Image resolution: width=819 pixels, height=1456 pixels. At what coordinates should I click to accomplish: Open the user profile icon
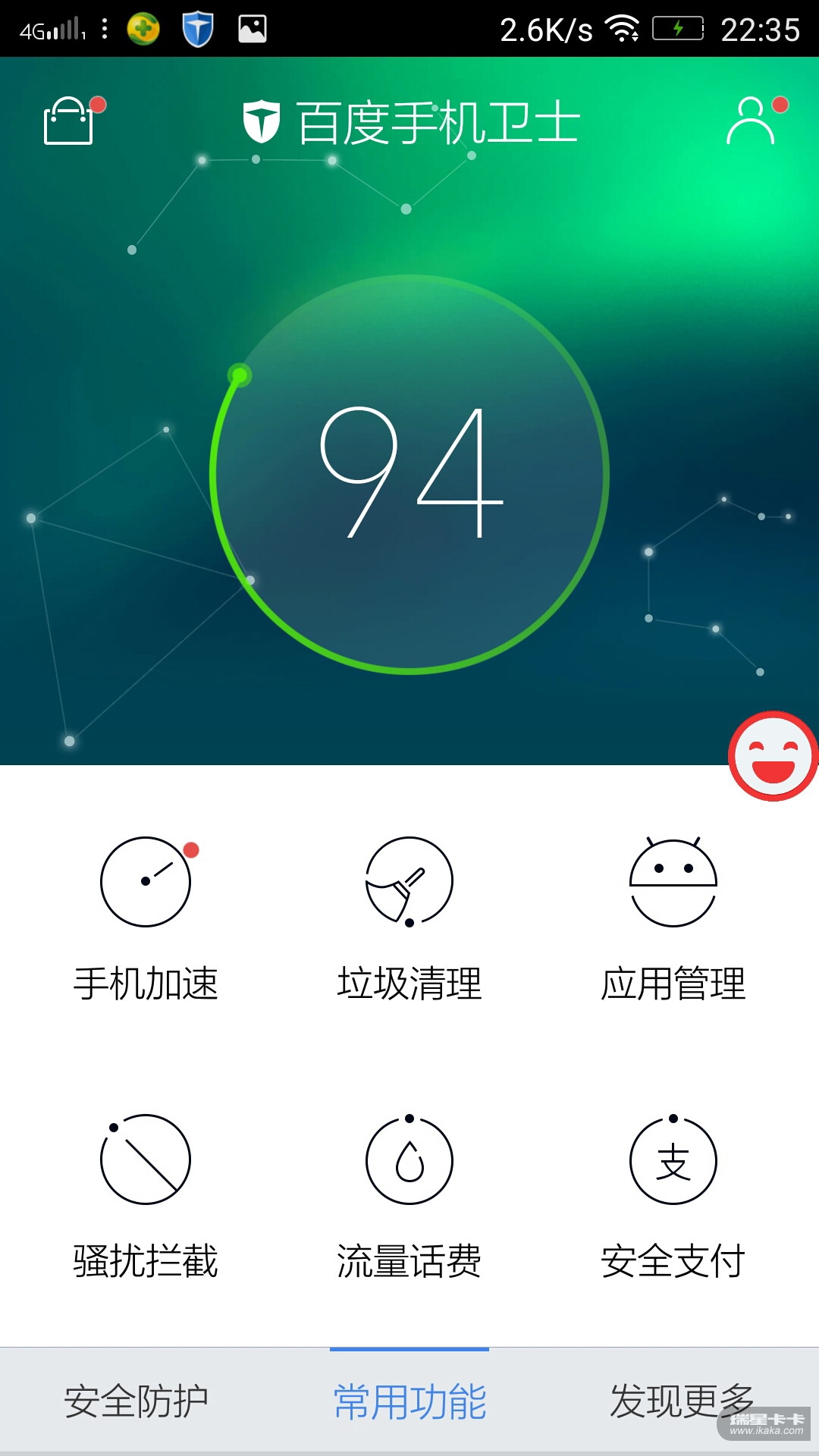coord(751,121)
